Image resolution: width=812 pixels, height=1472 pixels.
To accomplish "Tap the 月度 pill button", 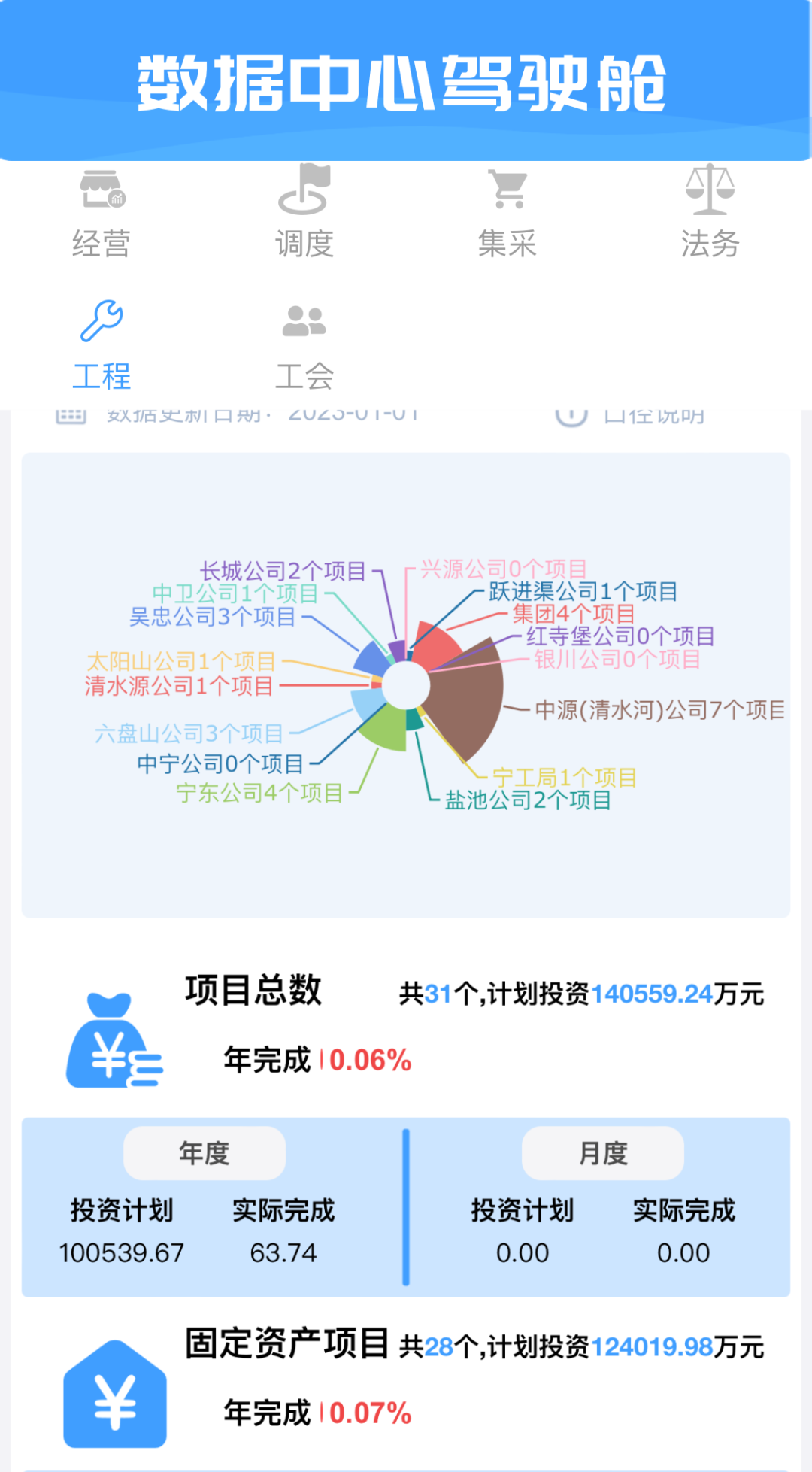I will [603, 1152].
